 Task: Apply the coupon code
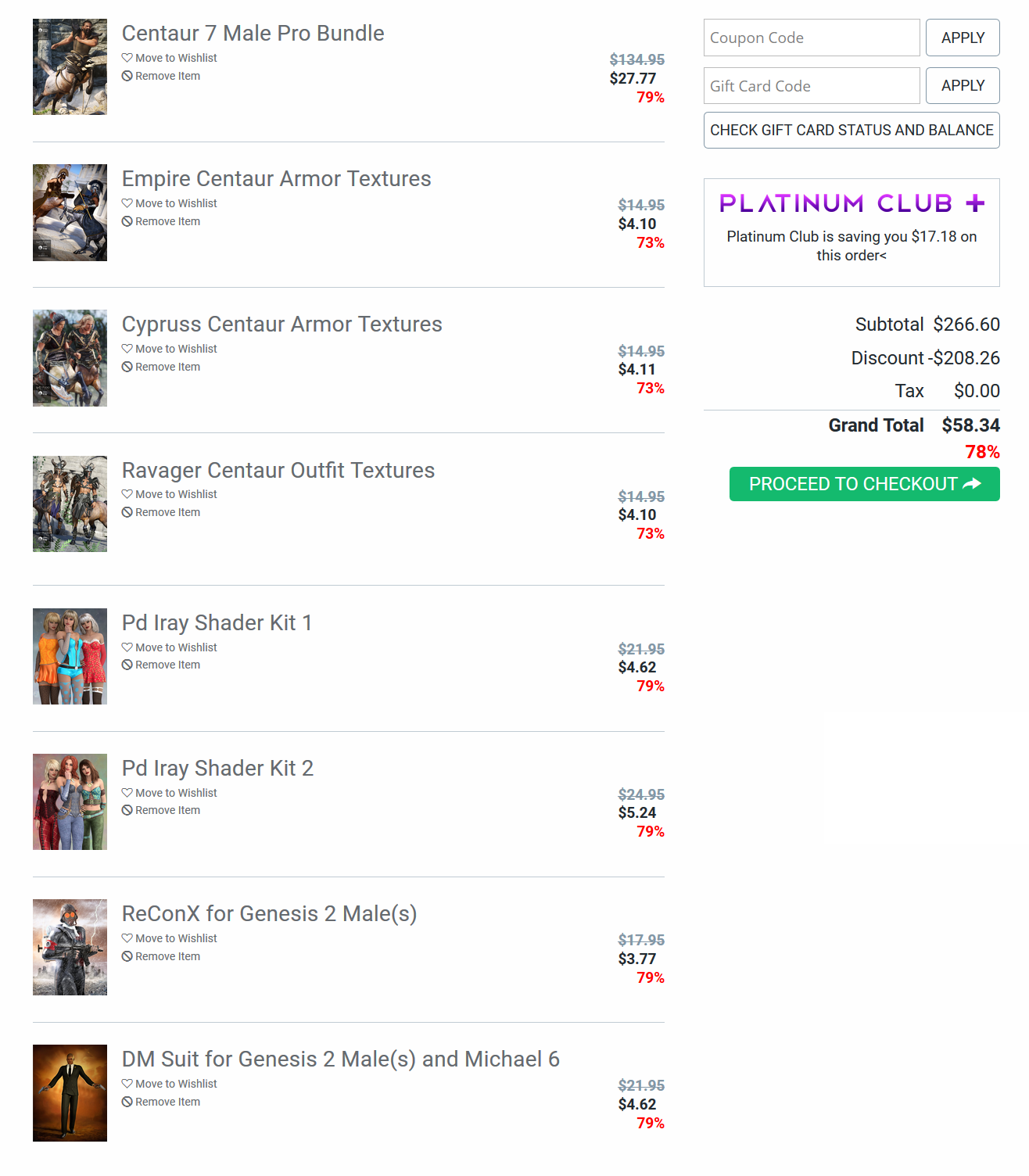(962, 38)
